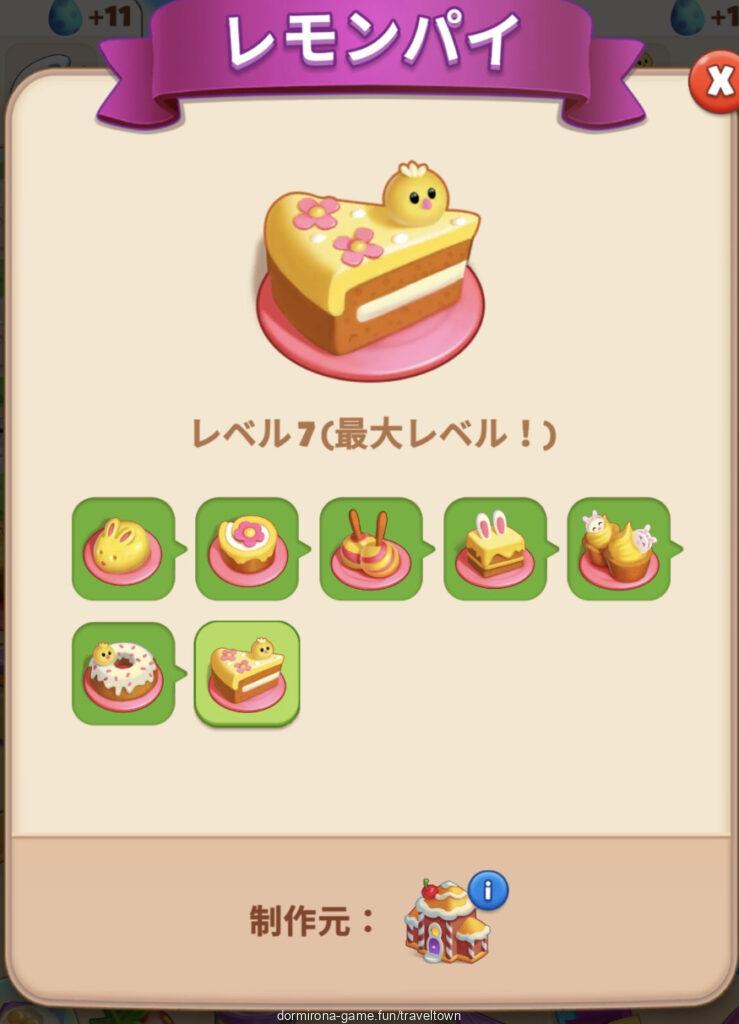Screen dimensions: 739x1024
Task: Select the chick donut item
Action: (123, 673)
